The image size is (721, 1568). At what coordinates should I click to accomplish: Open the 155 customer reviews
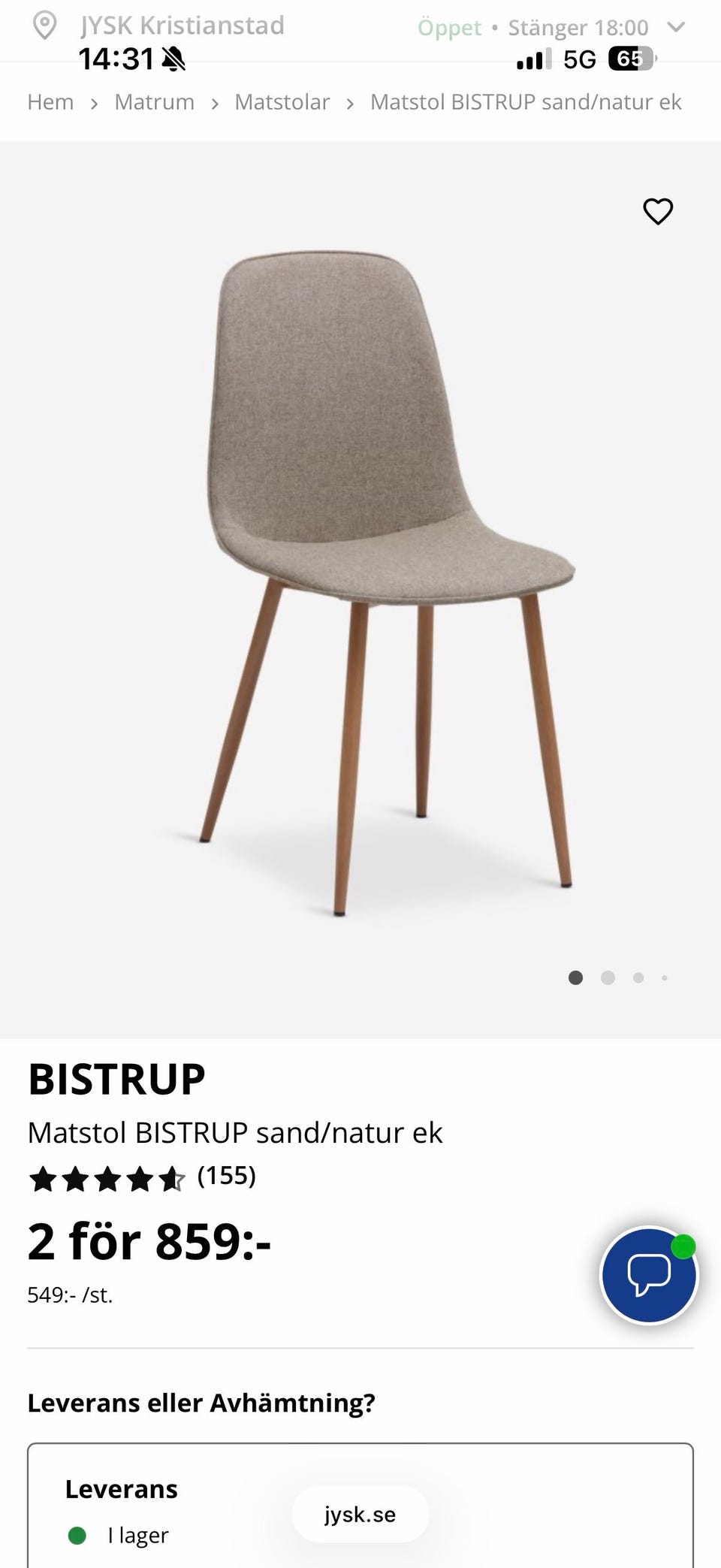coord(225,1176)
